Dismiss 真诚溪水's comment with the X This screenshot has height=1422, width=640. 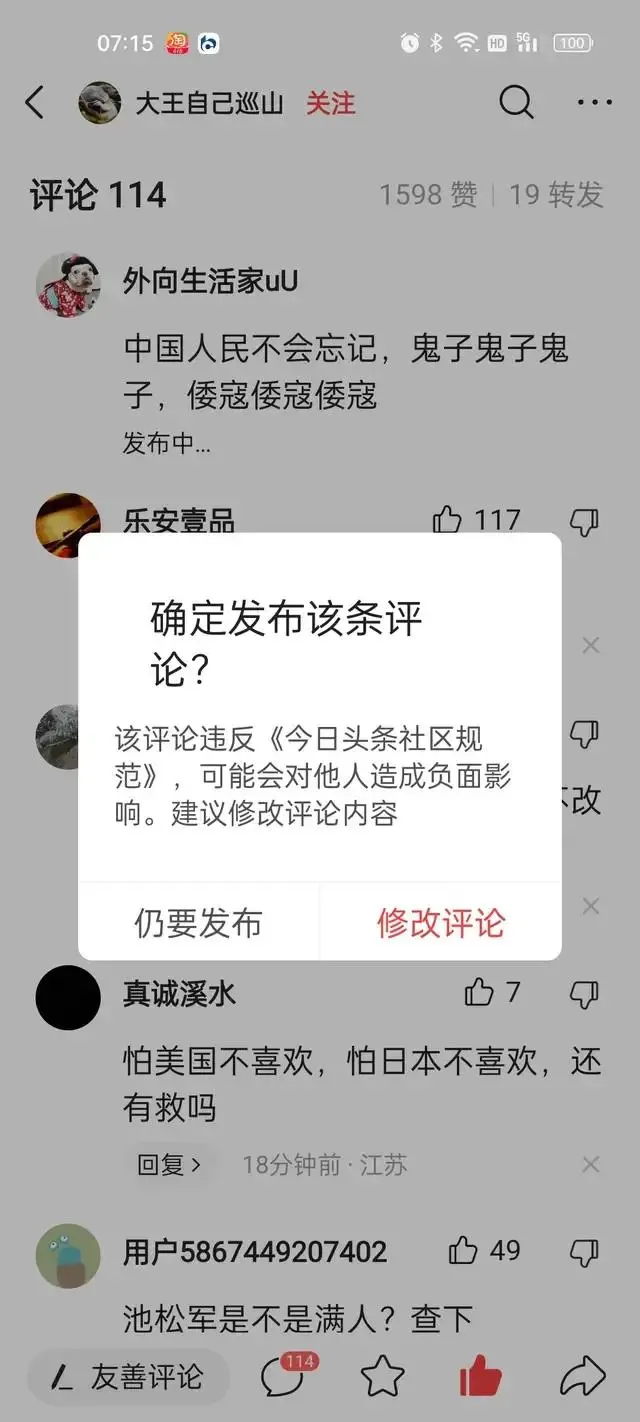(x=591, y=1164)
